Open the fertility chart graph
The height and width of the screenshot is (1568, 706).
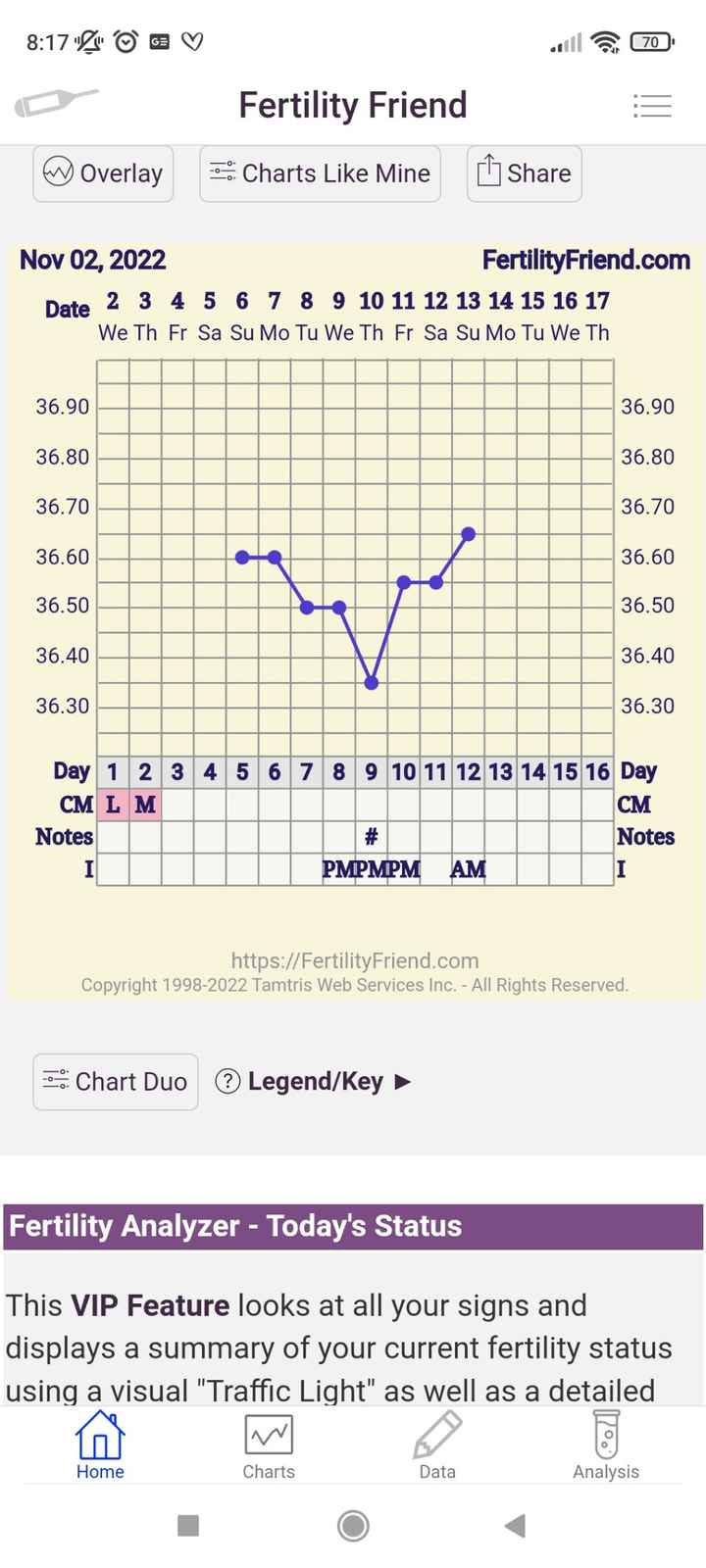(355, 588)
